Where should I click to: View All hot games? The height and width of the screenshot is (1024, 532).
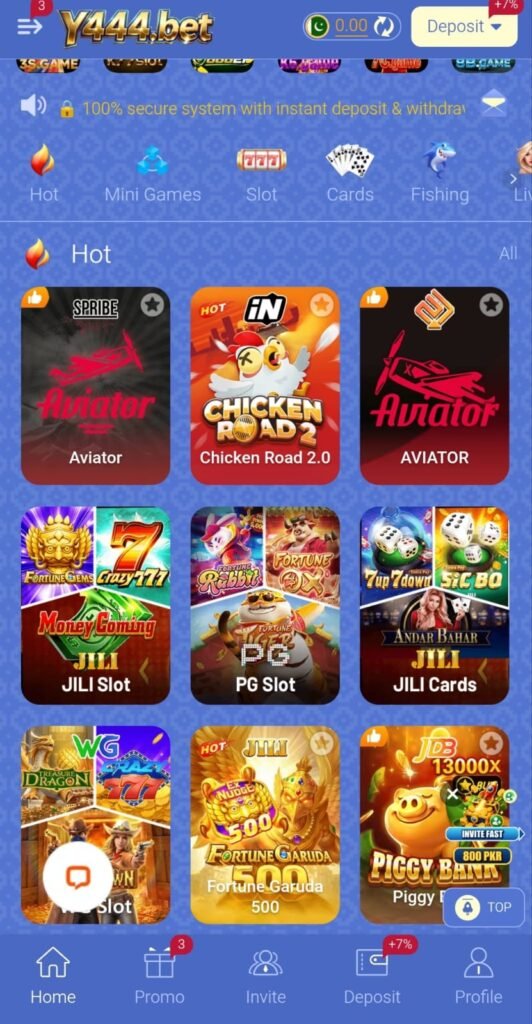509,253
